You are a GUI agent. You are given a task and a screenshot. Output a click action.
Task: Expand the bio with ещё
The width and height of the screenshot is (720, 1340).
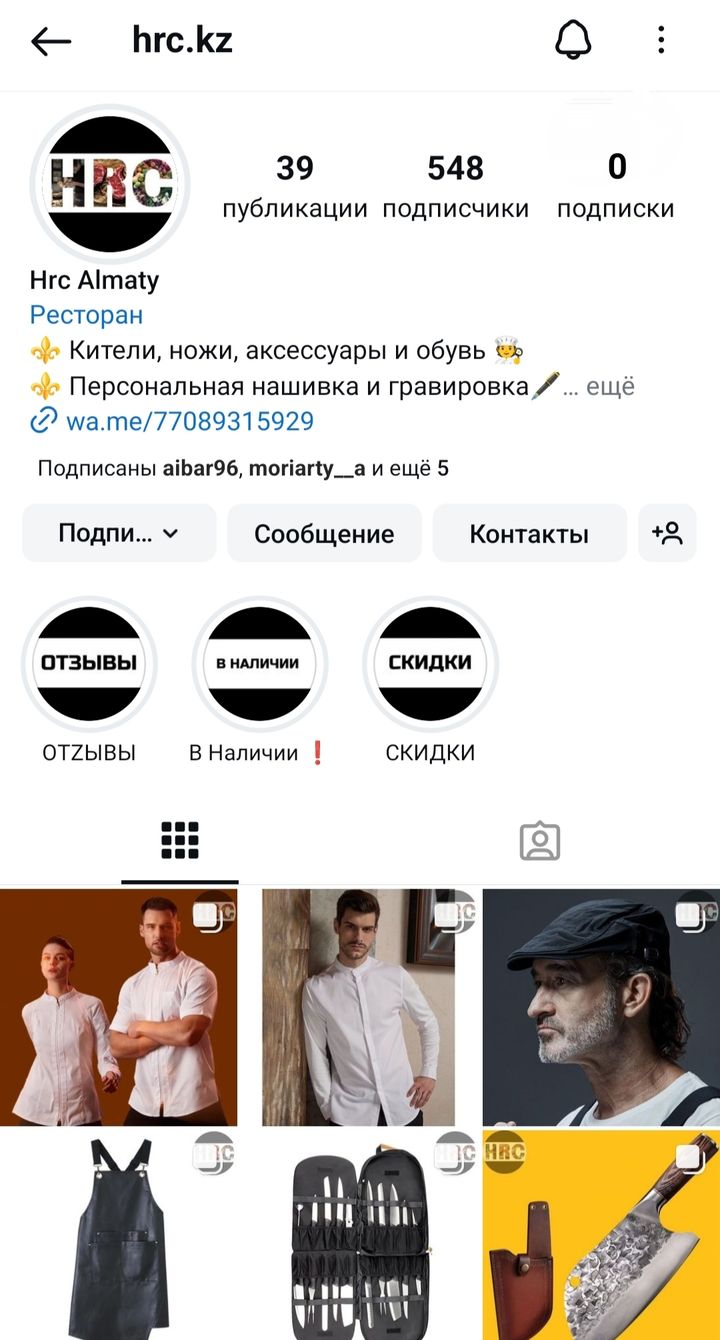[x=610, y=386]
